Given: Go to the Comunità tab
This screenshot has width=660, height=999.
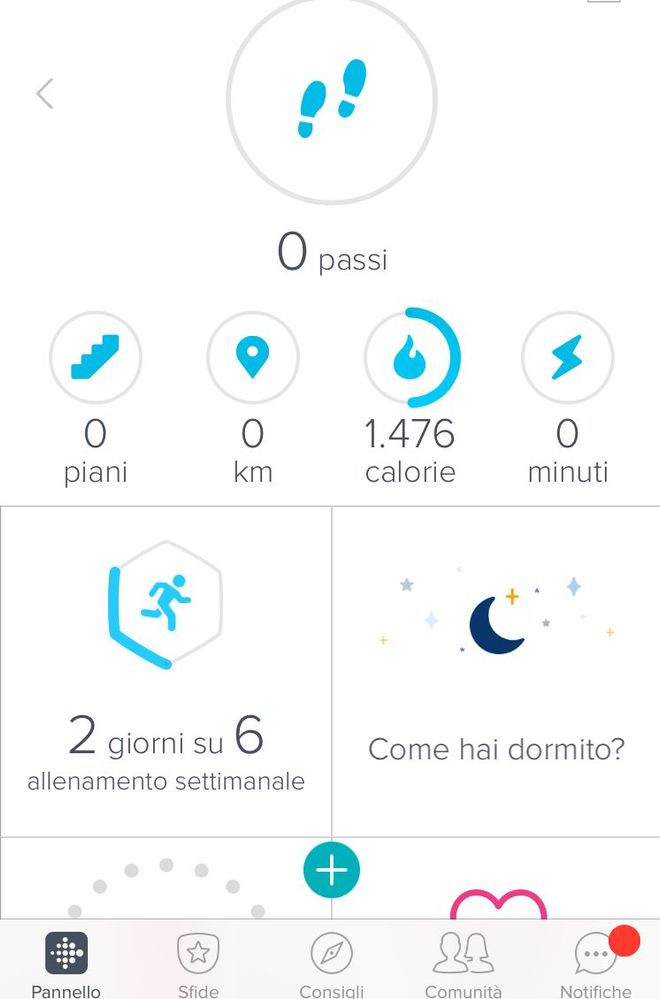Looking at the screenshot, I should click(x=463, y=964).
